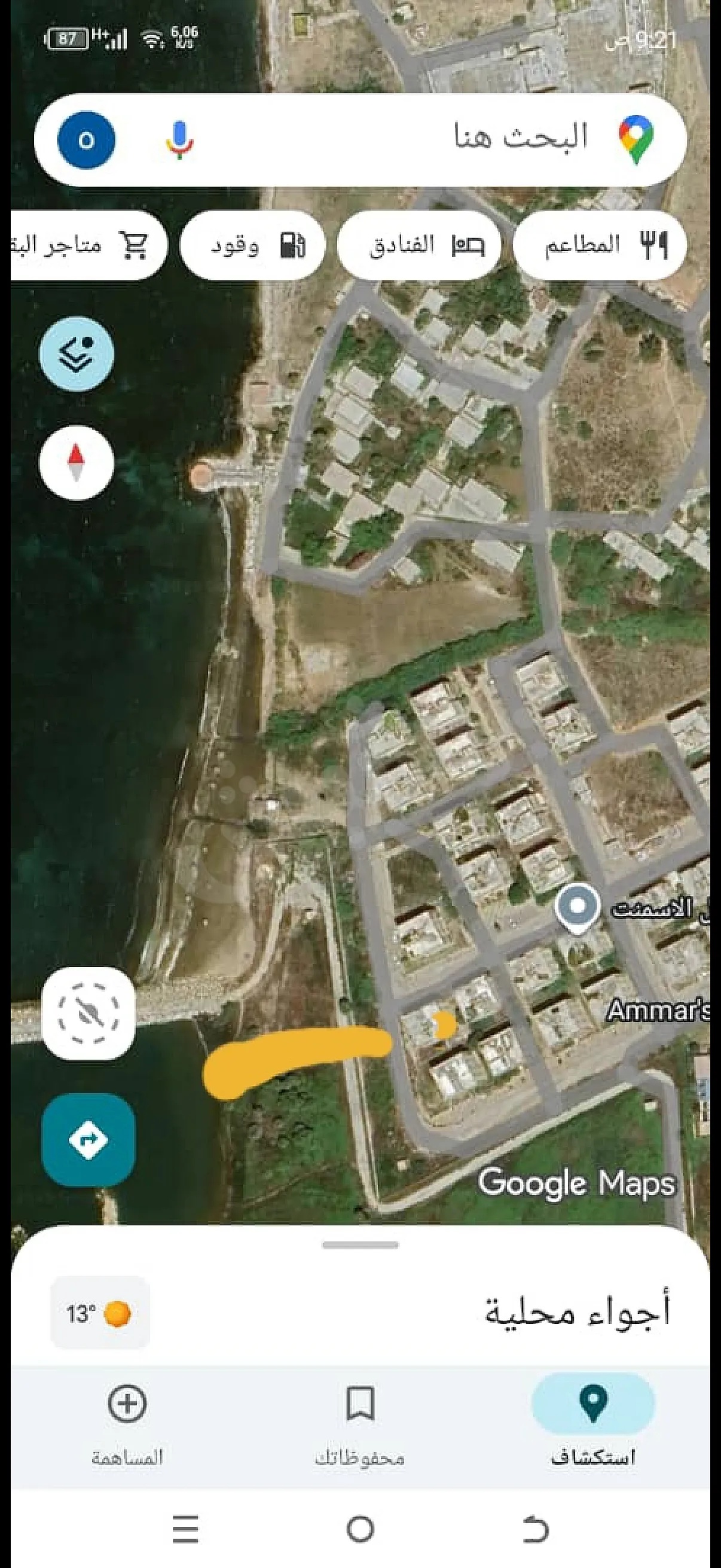Start voice search with the microphone

point(179,140)
